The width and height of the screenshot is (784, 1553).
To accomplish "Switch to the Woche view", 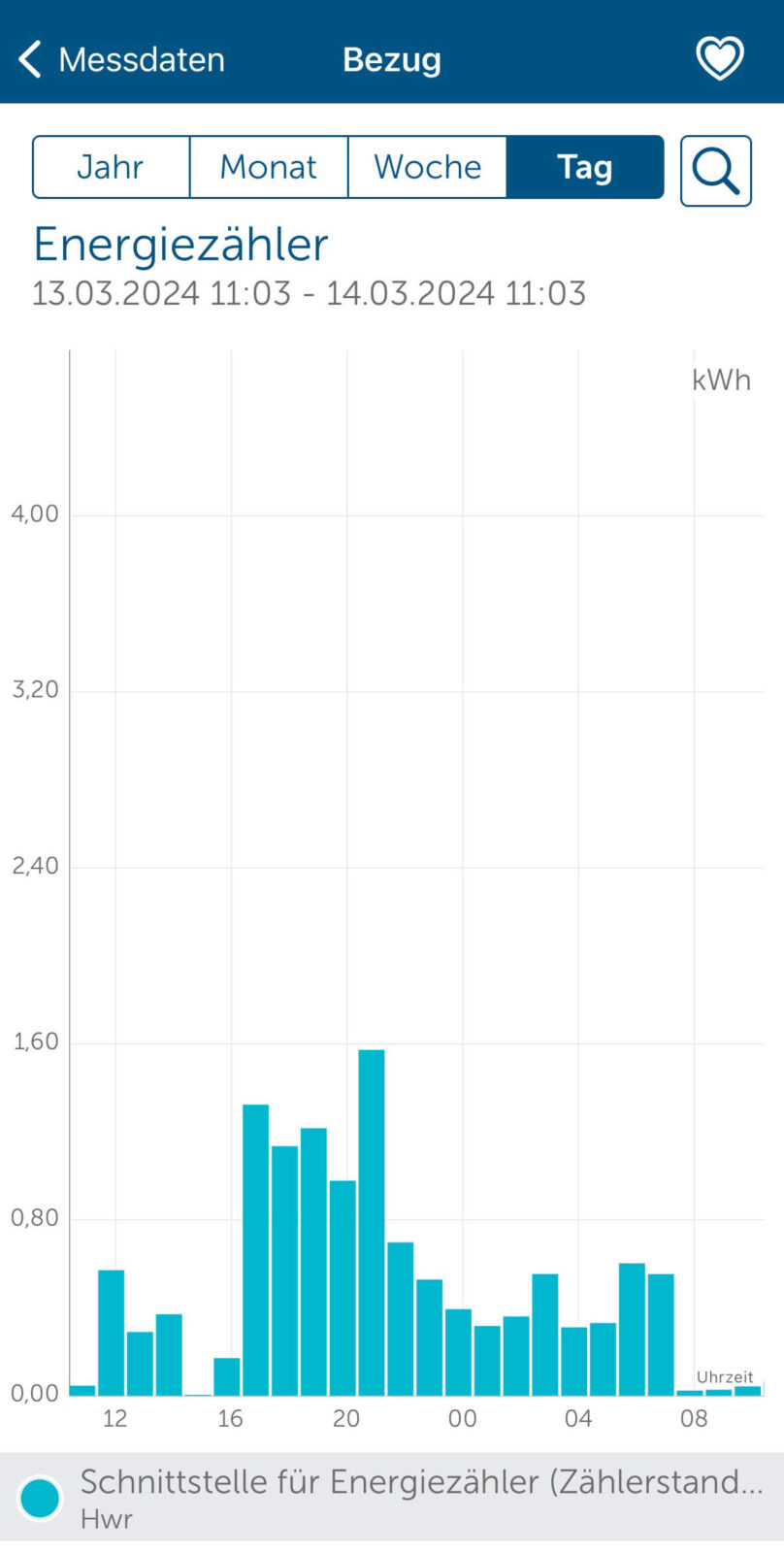I will coord(427,167).
